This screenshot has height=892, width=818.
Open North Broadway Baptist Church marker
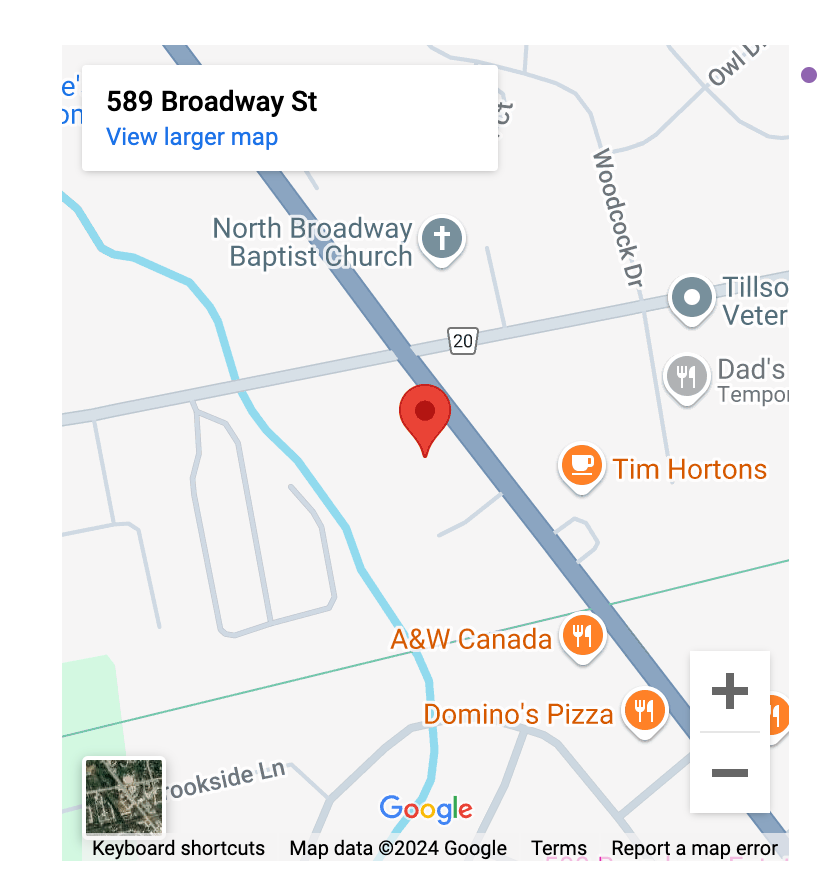click(x=442, y=240)
